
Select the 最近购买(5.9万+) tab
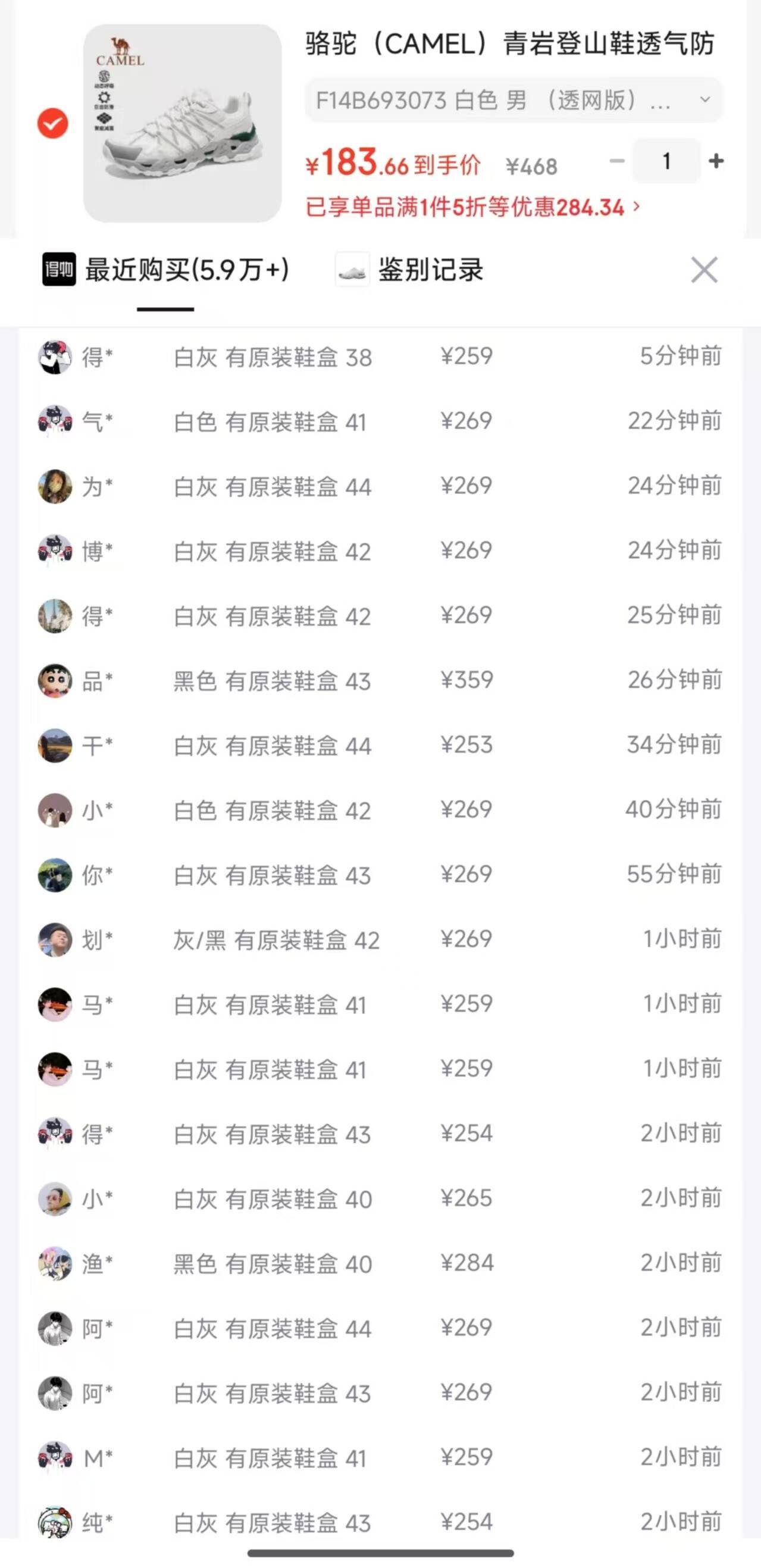[165, 270]
